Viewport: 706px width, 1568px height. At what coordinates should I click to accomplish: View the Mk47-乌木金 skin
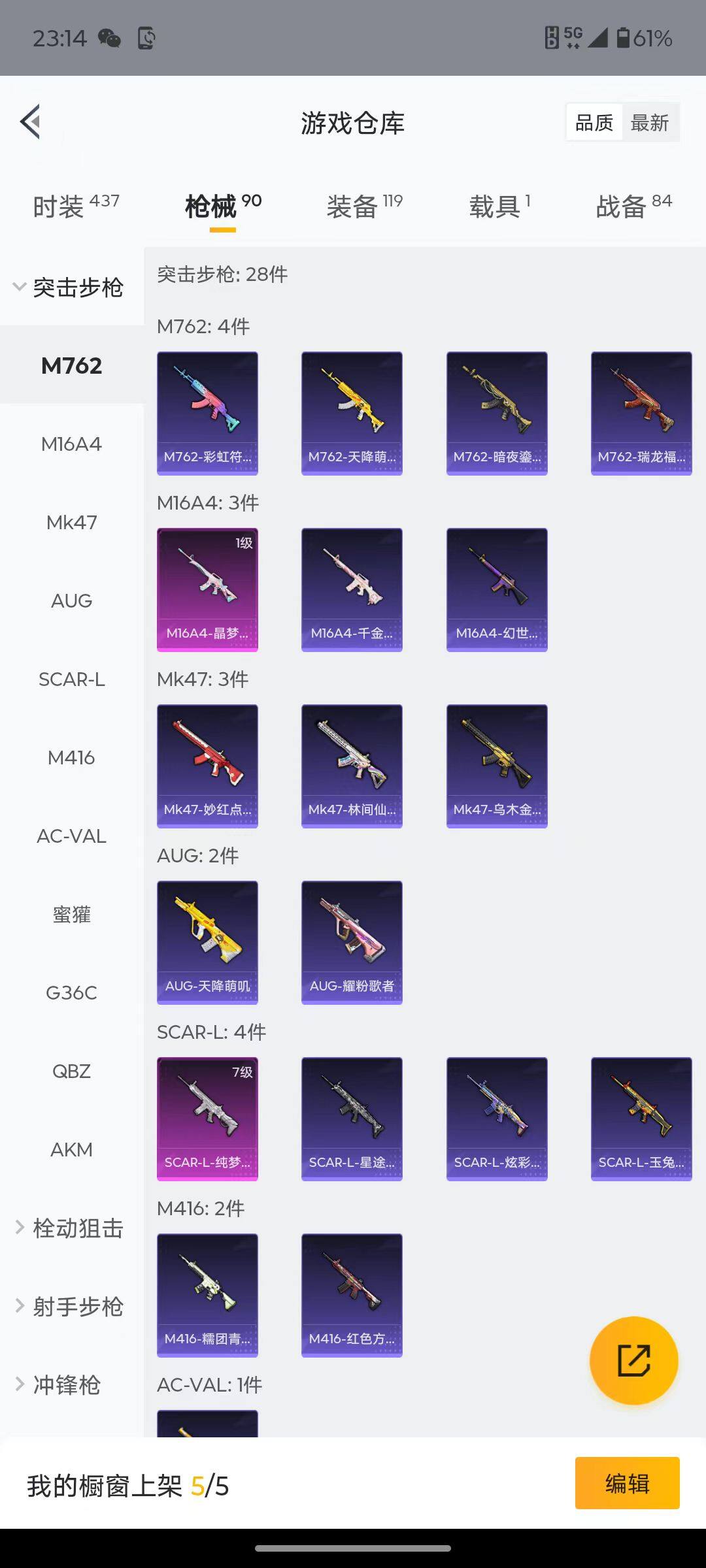point(497,766)
